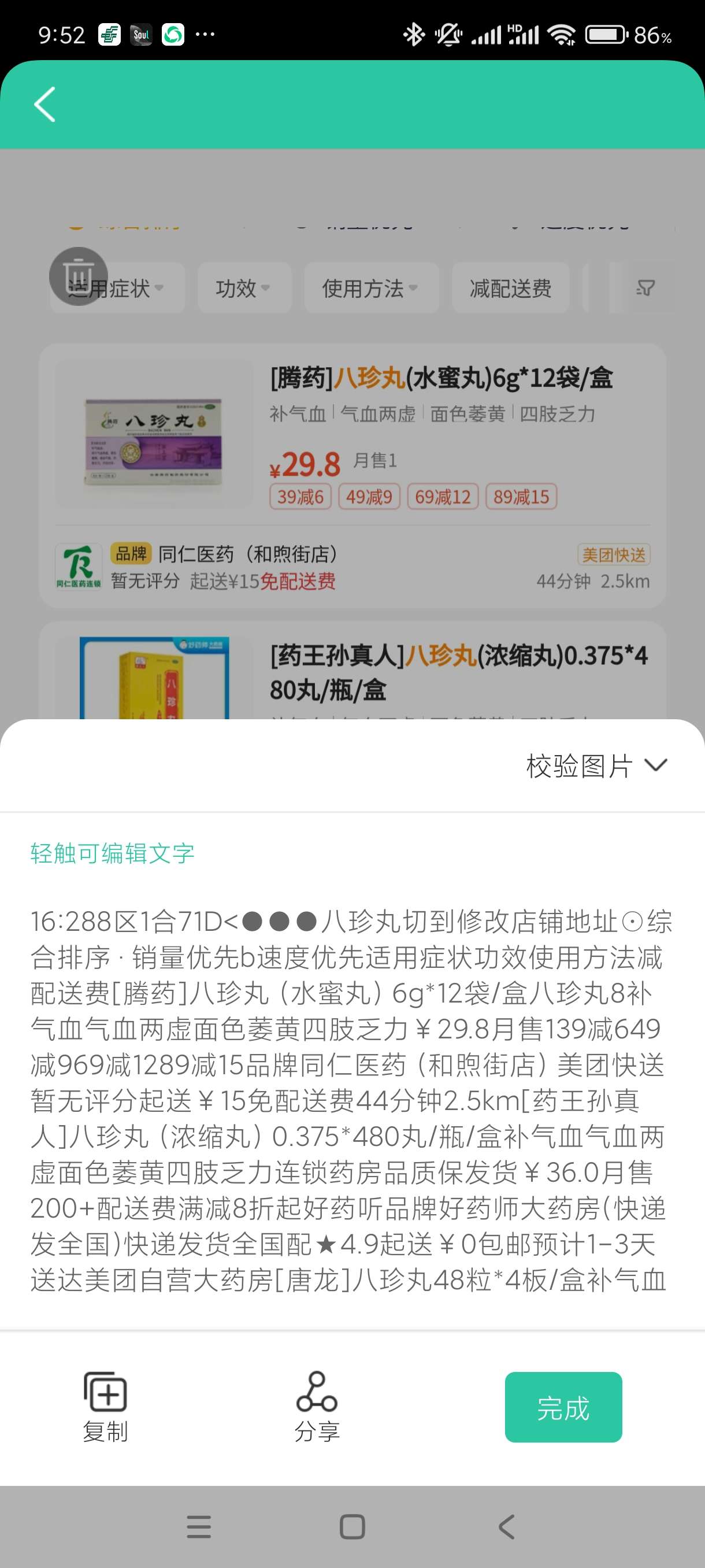
Task: Delete the image with the trash icon
Action: tap(79, 276)
